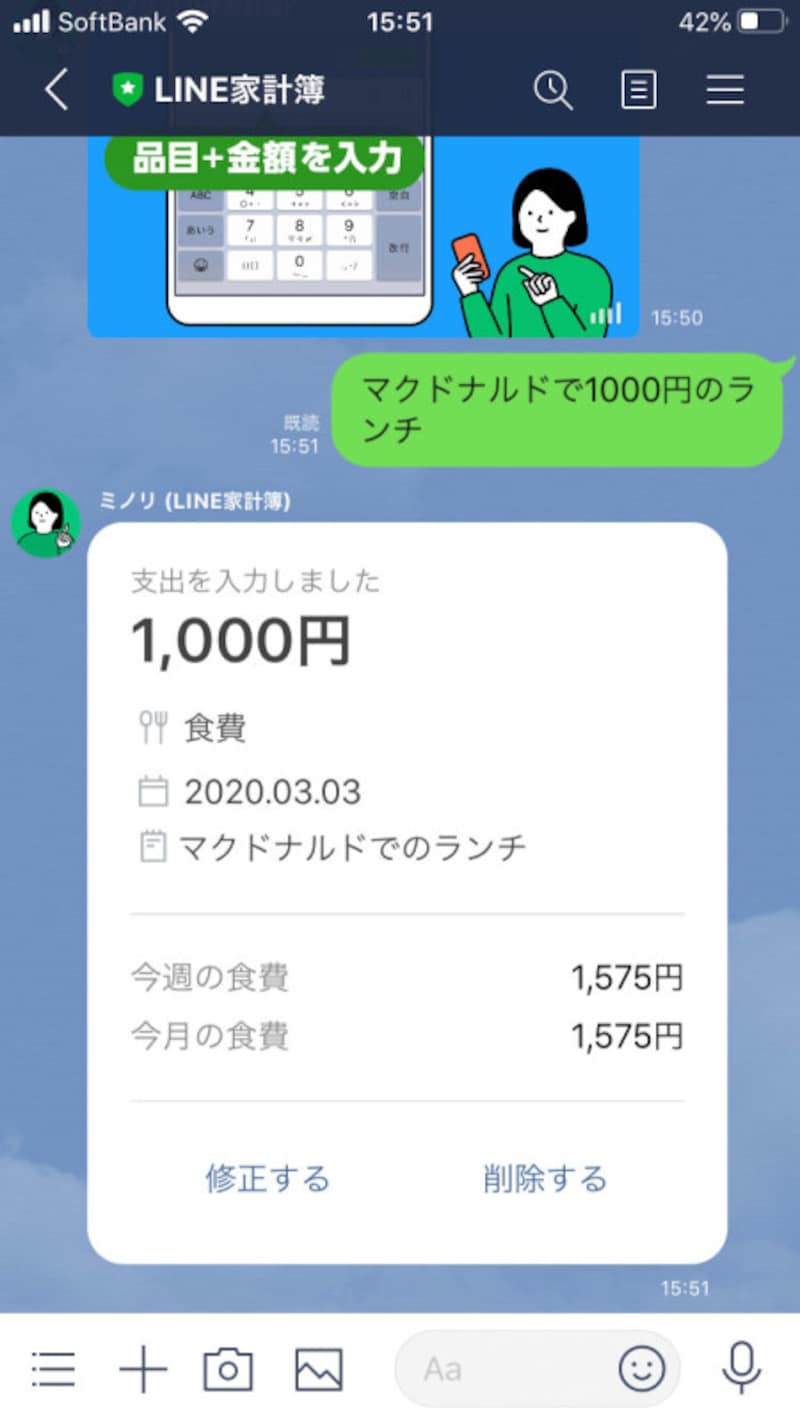This screenshot has height=1422, width=800.
Task: Open the camera from the message bar
Action: pyautogui.click(x=228, y=1368)
